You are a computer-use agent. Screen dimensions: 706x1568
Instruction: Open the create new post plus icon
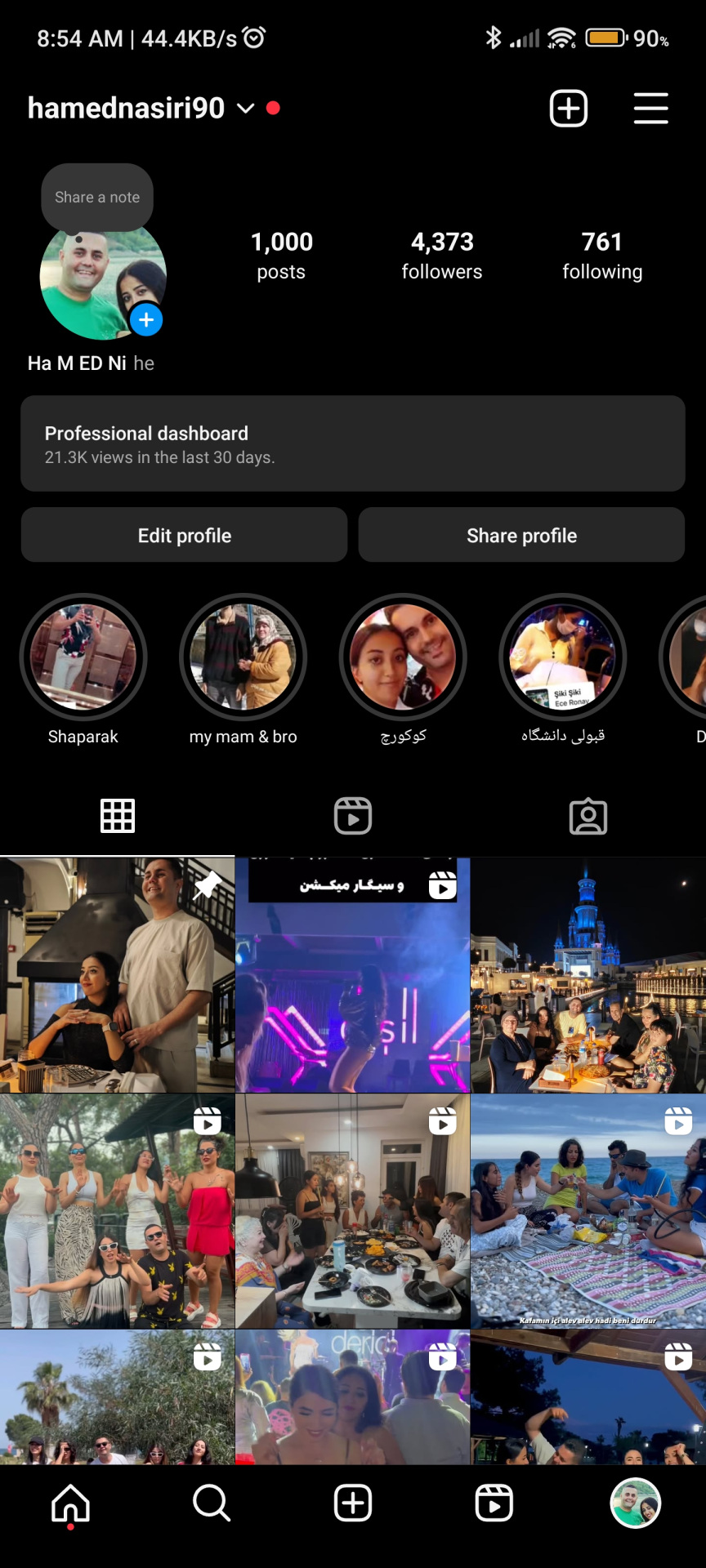click(568, 108)
